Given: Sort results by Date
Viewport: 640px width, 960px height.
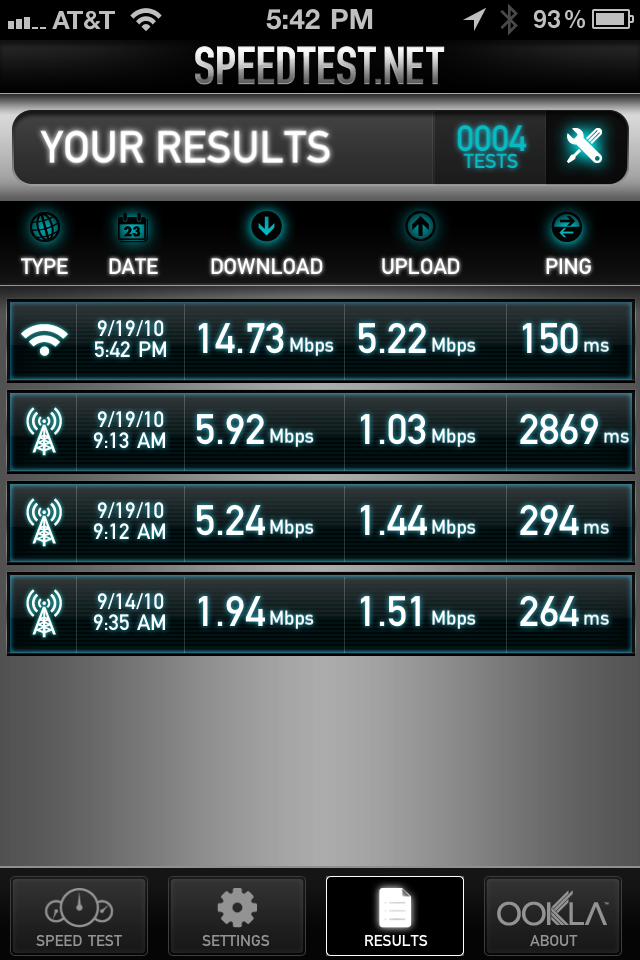Looking at the screenshot, I should point(133,245).
